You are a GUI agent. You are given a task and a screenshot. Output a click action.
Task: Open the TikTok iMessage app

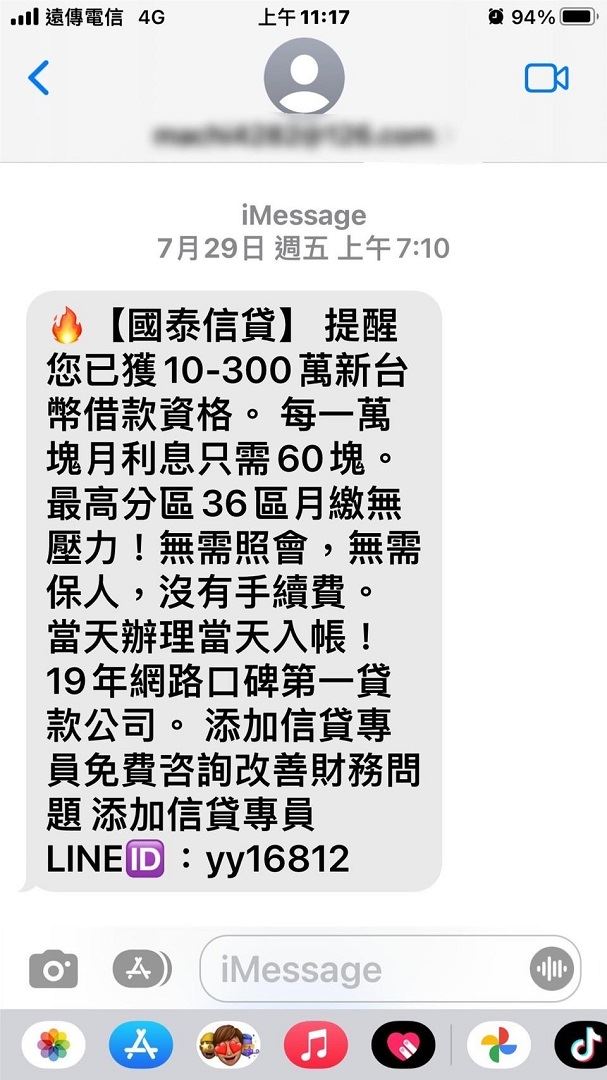(583, 1046)
